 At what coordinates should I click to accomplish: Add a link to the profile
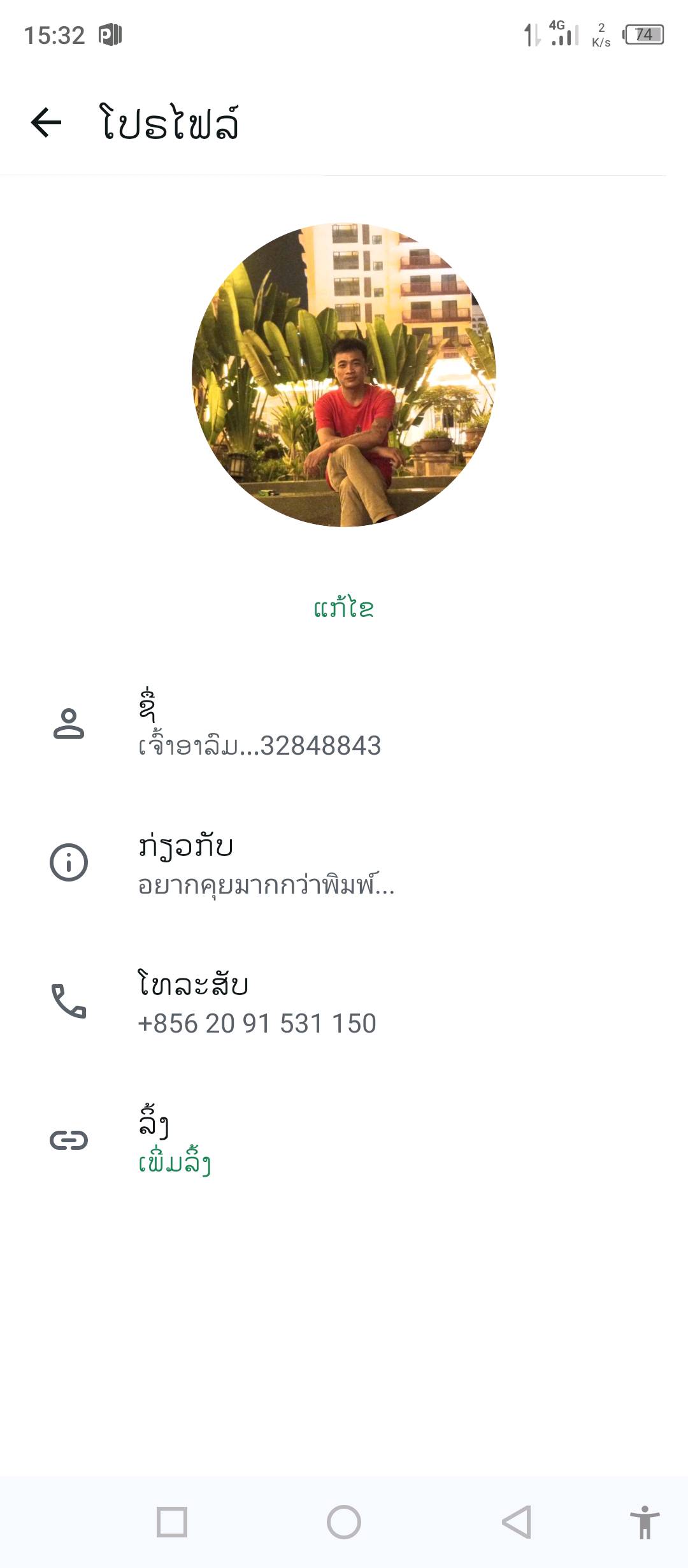(175, 1164)
